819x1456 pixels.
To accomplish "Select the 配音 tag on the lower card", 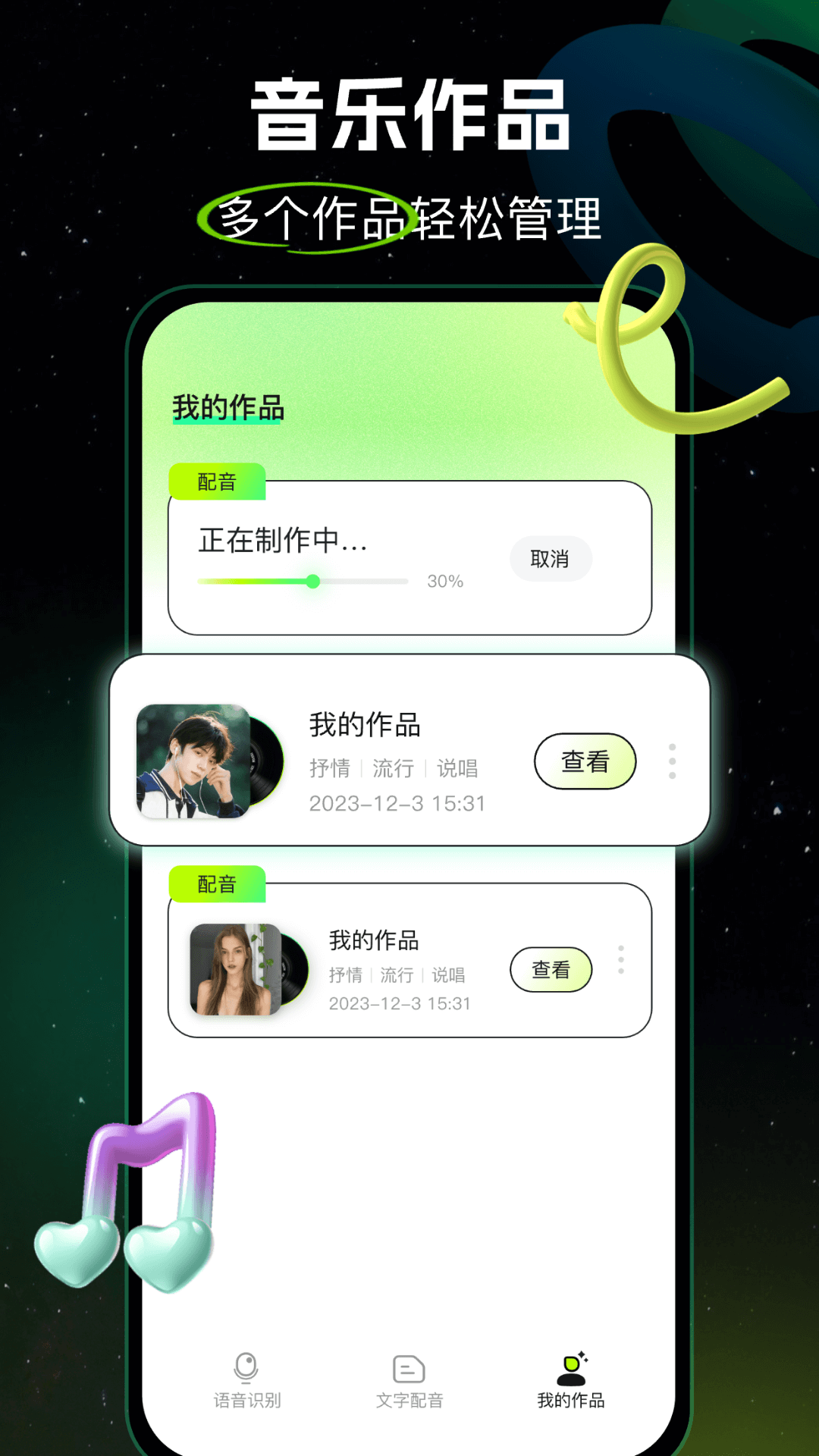I will (219, 884).
